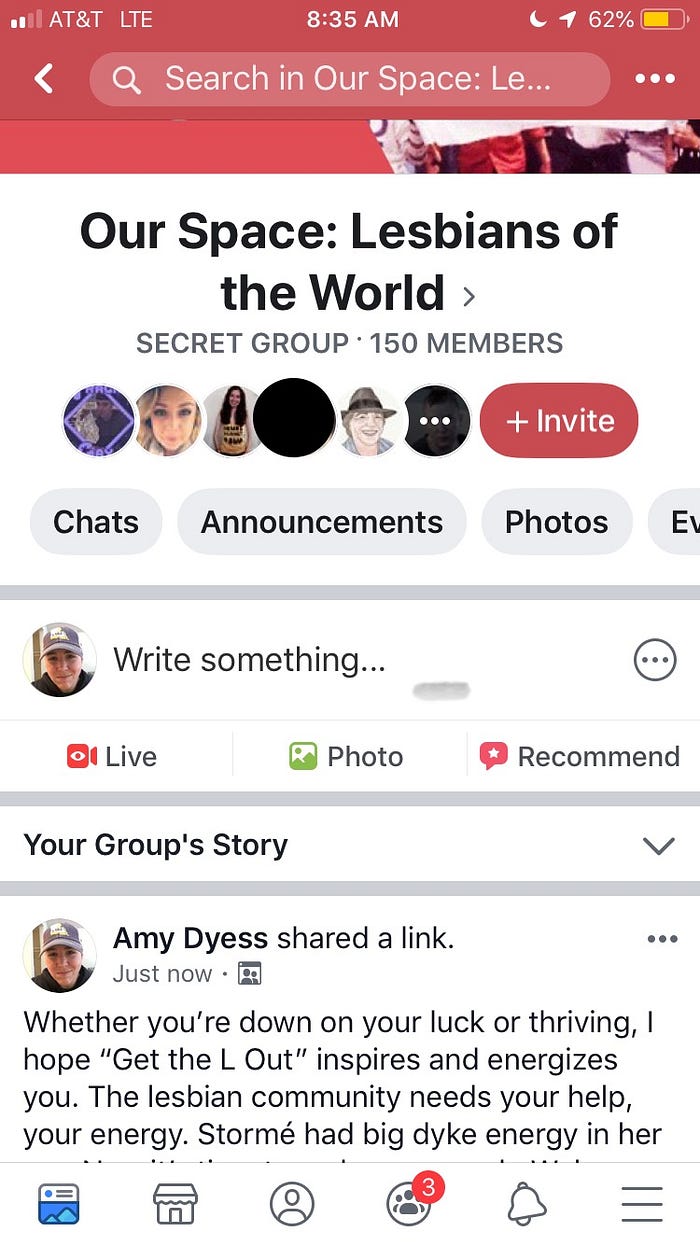Open the hamburger menu tab
Viewport: 700px width, 1245px height.
click(642, 1204)
